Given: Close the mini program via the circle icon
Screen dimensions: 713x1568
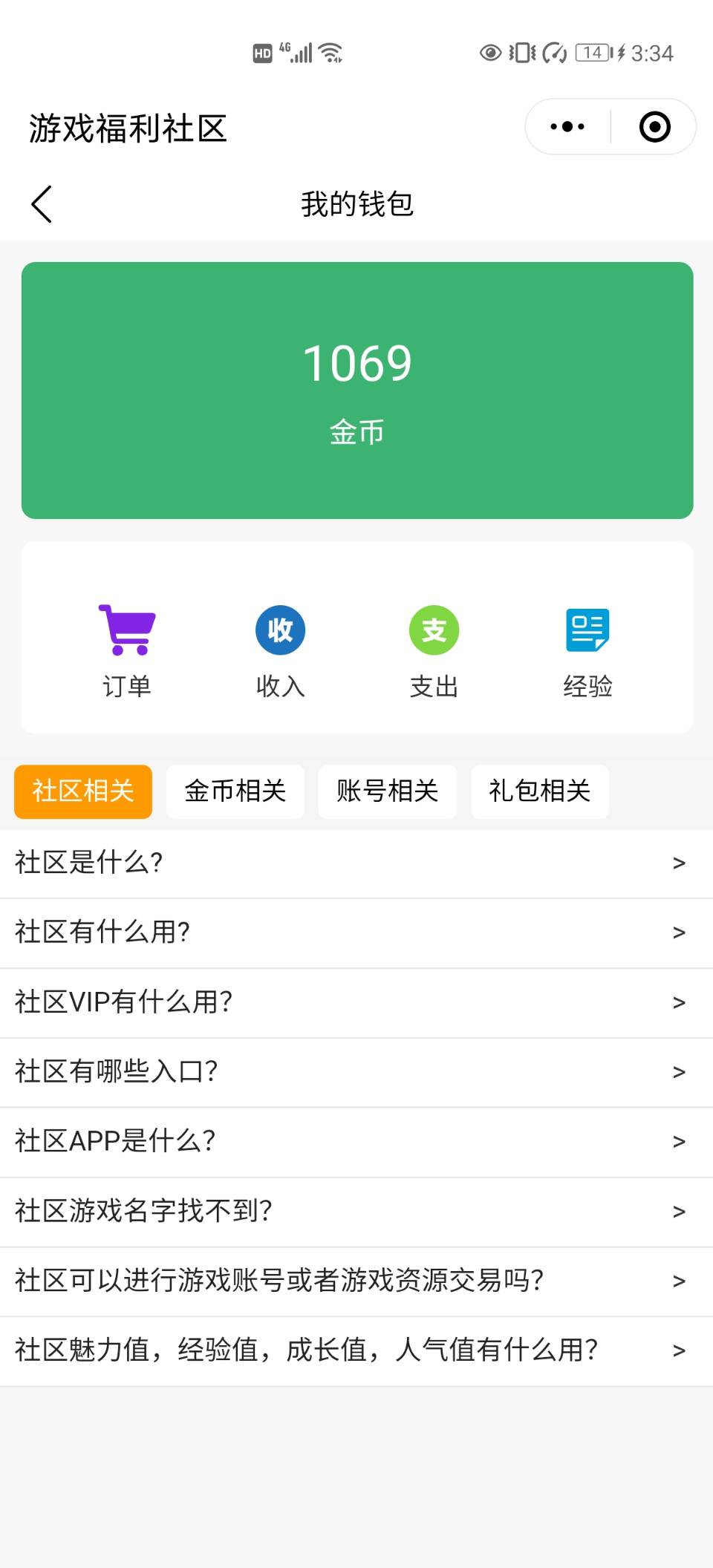Looking at the screenshot, I should [x=654, y=127].
